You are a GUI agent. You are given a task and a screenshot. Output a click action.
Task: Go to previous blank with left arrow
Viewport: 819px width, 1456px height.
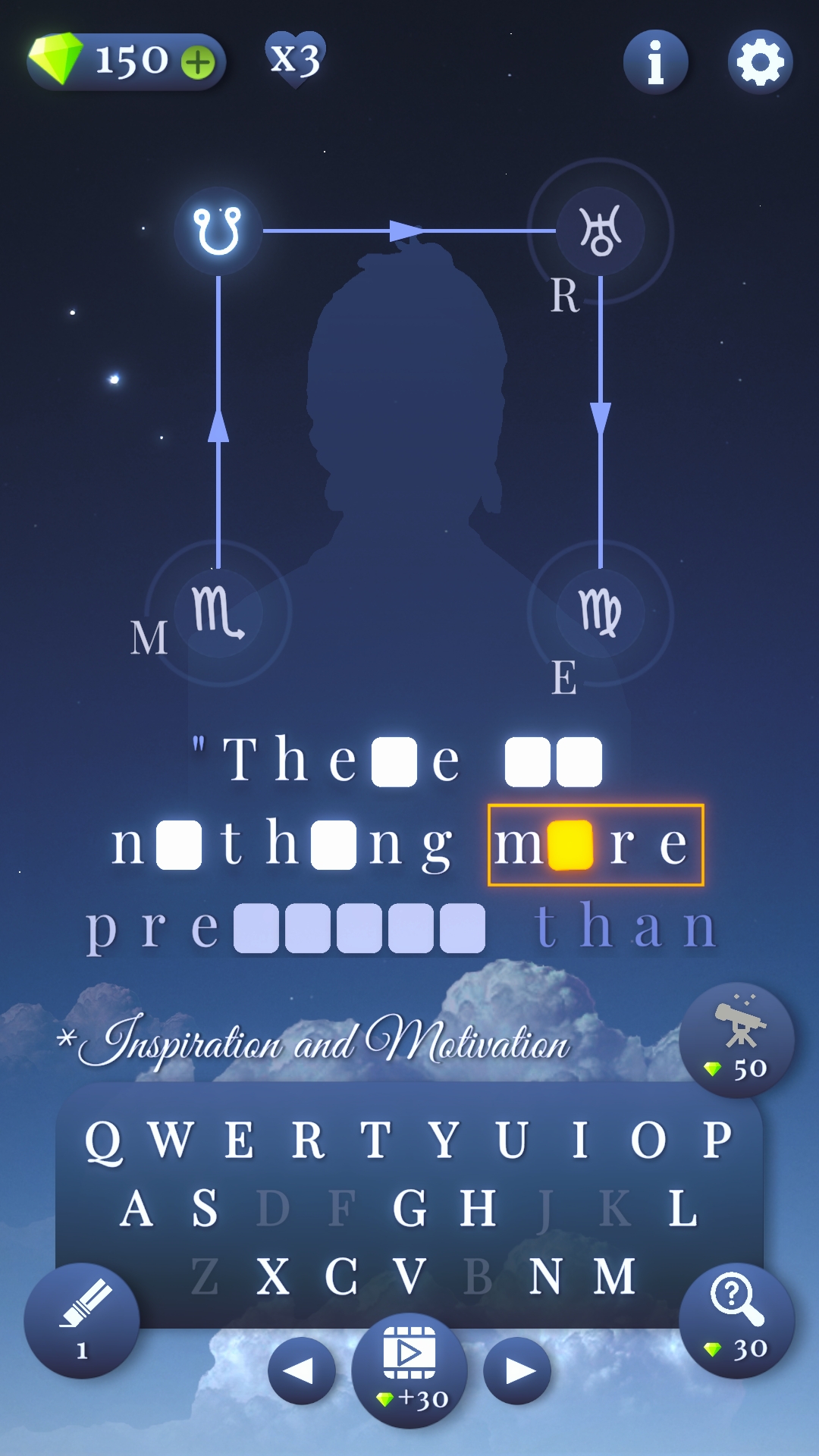(x=301, y=1370)
